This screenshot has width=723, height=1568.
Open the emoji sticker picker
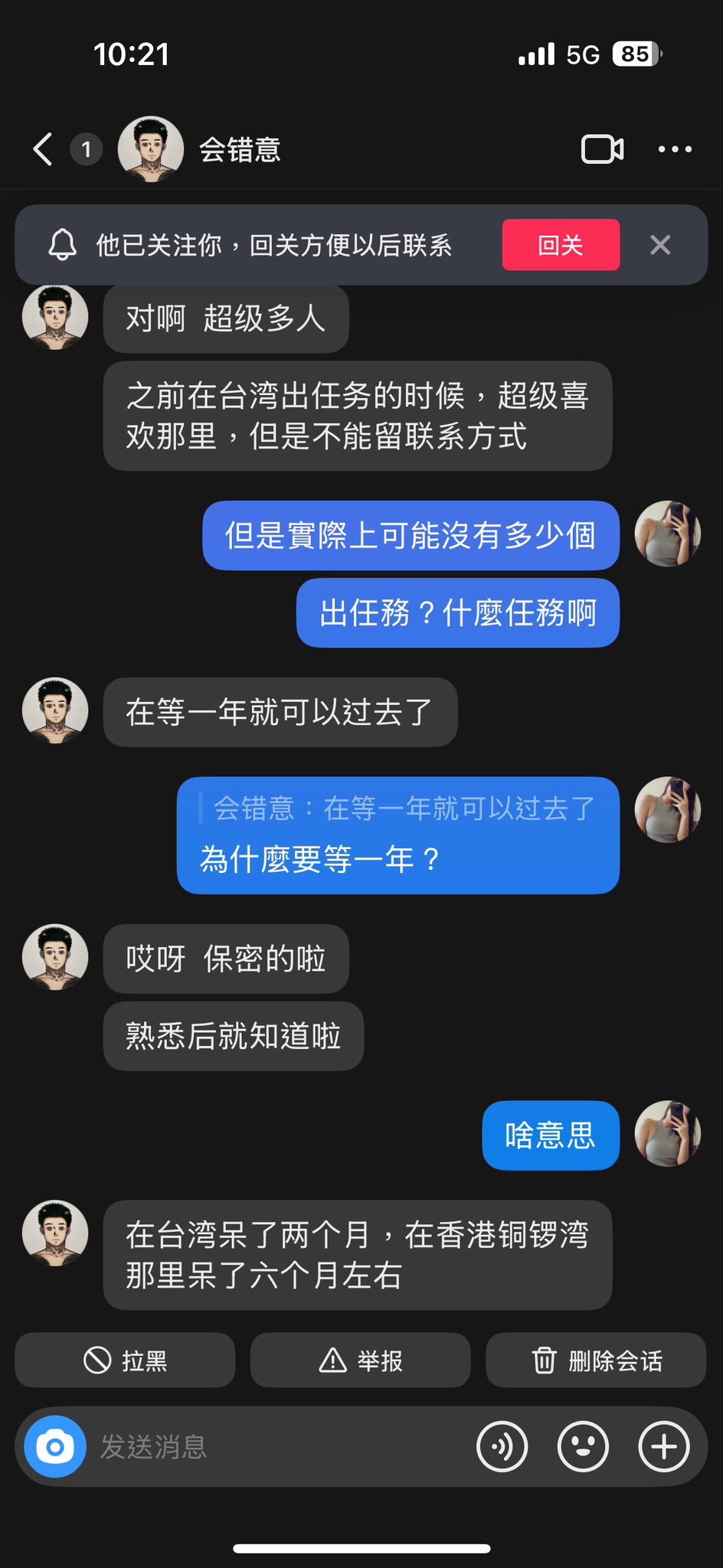583,1447
